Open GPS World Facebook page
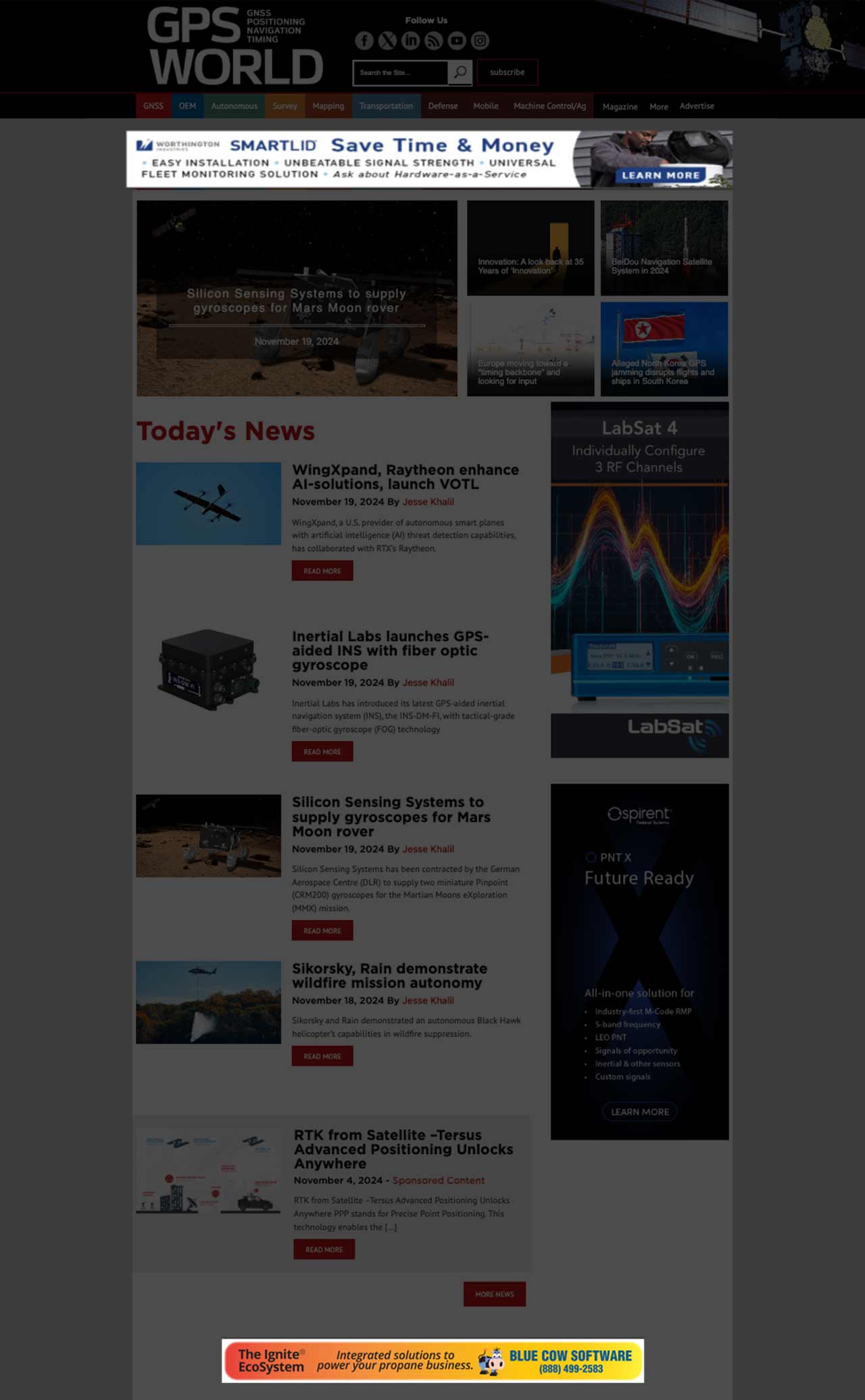The width and height of the screenshot is (865, 1400). (364, 41)
